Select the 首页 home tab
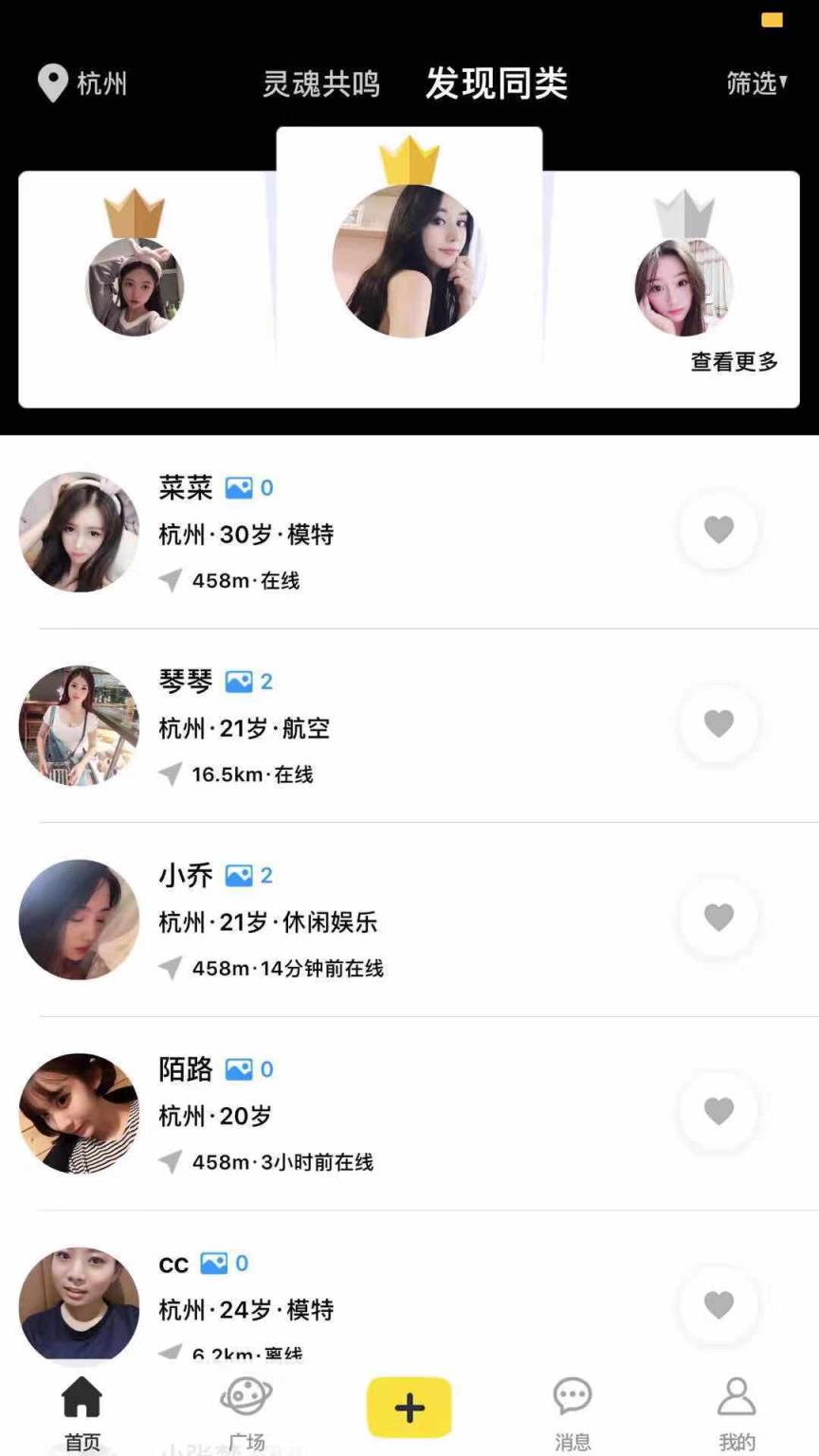The height and width of the screenshot is (1456, 819). (82, 1412)
